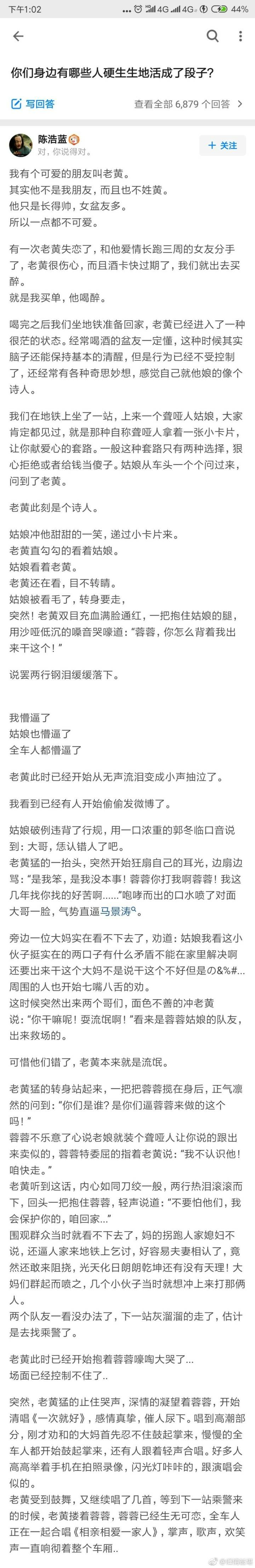Tap 写回答 to write an answer
Viewport: 255px width, 1568px height.
point(33,104)
